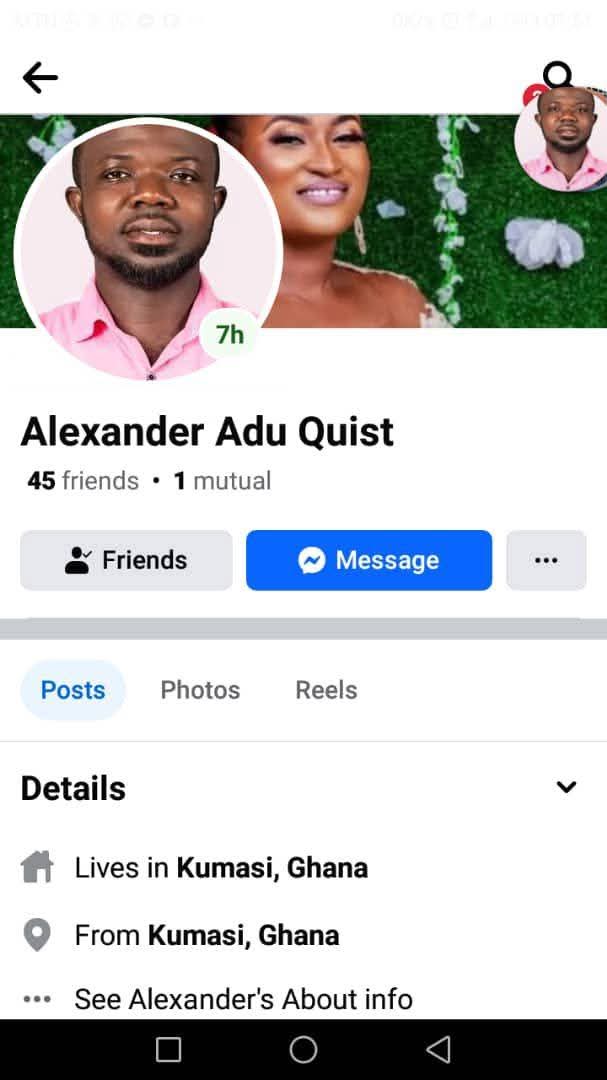Tap the system home button
This screenshot has width=607, height=1080.
point(303,1049)
